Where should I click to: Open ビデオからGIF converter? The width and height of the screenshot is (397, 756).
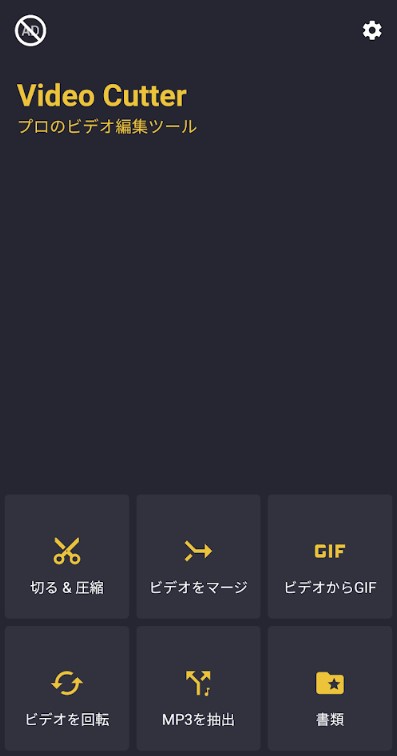(330, 556)
